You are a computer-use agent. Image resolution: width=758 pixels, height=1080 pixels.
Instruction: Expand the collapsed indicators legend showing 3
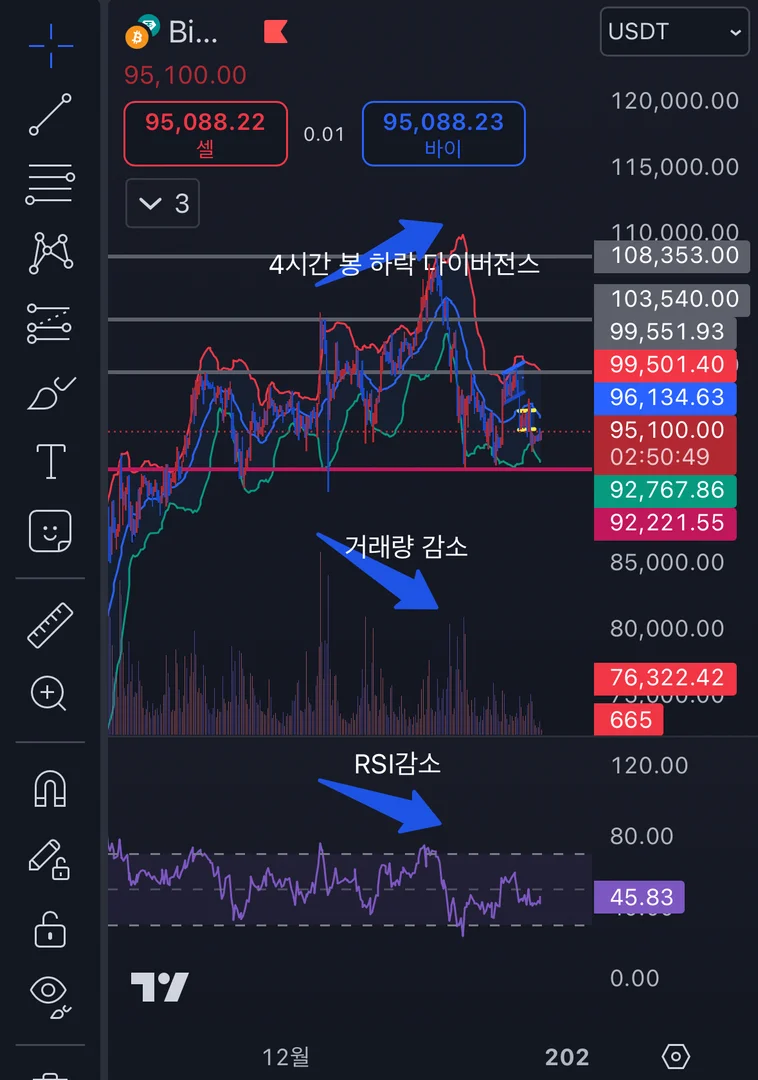163,204
